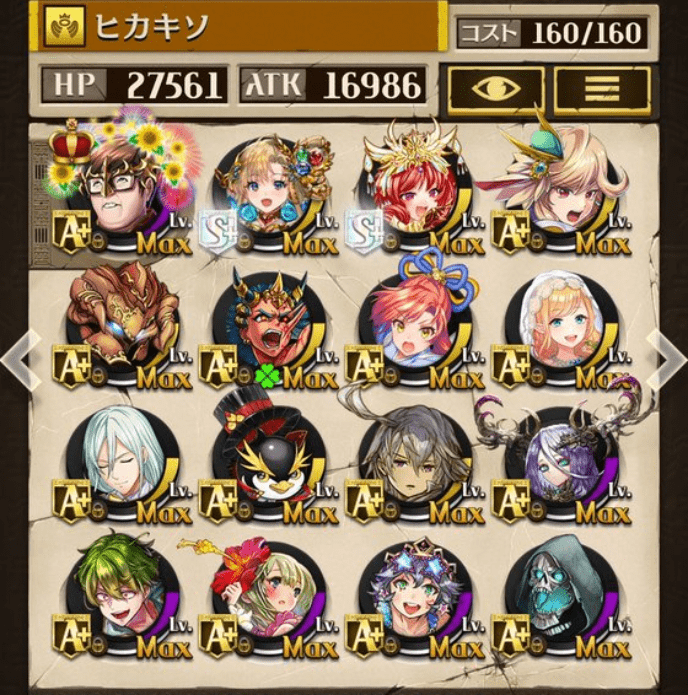The height and width of the screenshot is (695, 688).
Task: Select the penguin wearing a top hat
Action: (268, 461)
